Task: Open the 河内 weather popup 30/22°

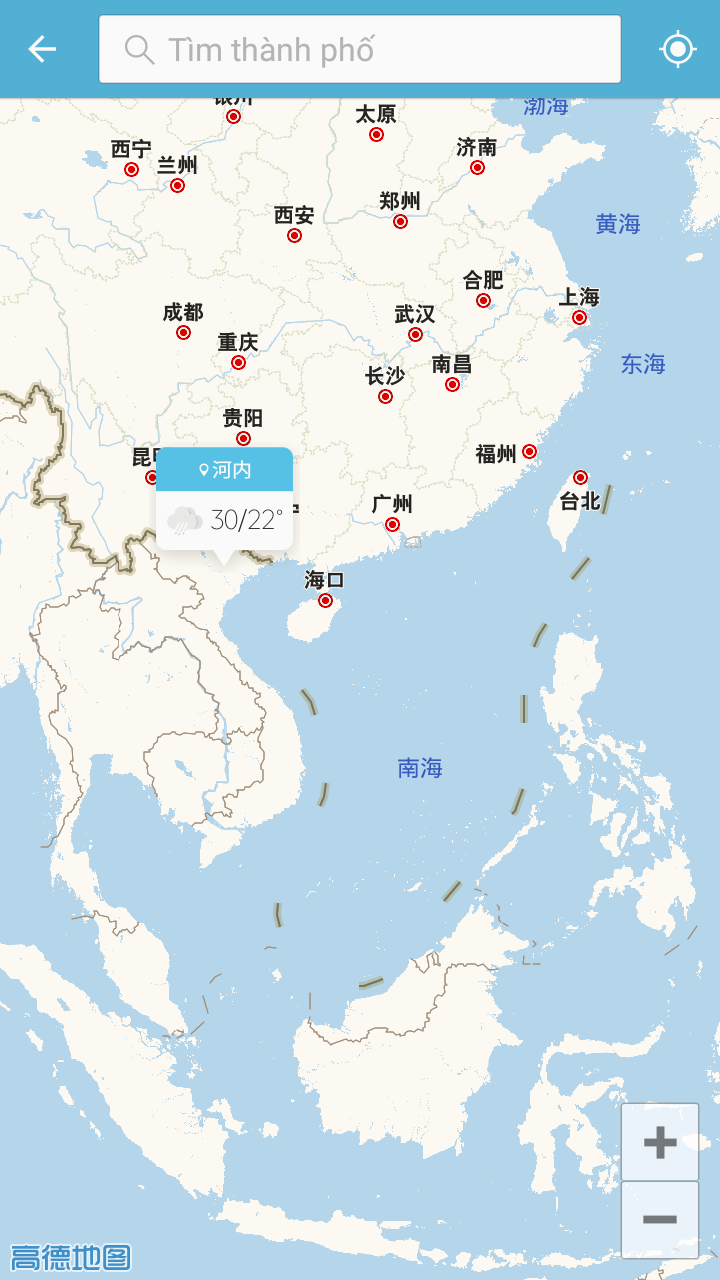Action: click(x=224, y=498)
